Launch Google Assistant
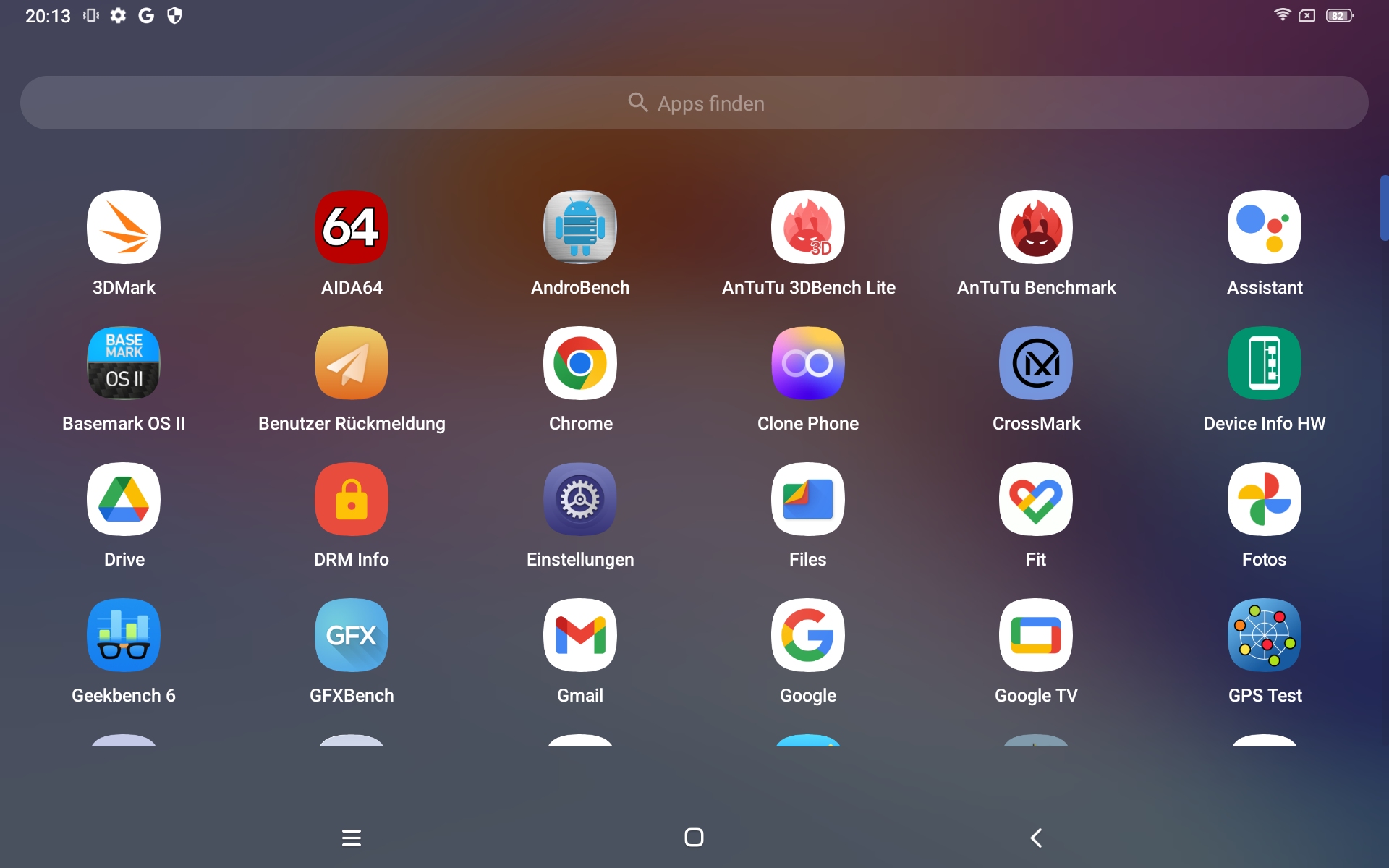 pos(1264,228)
